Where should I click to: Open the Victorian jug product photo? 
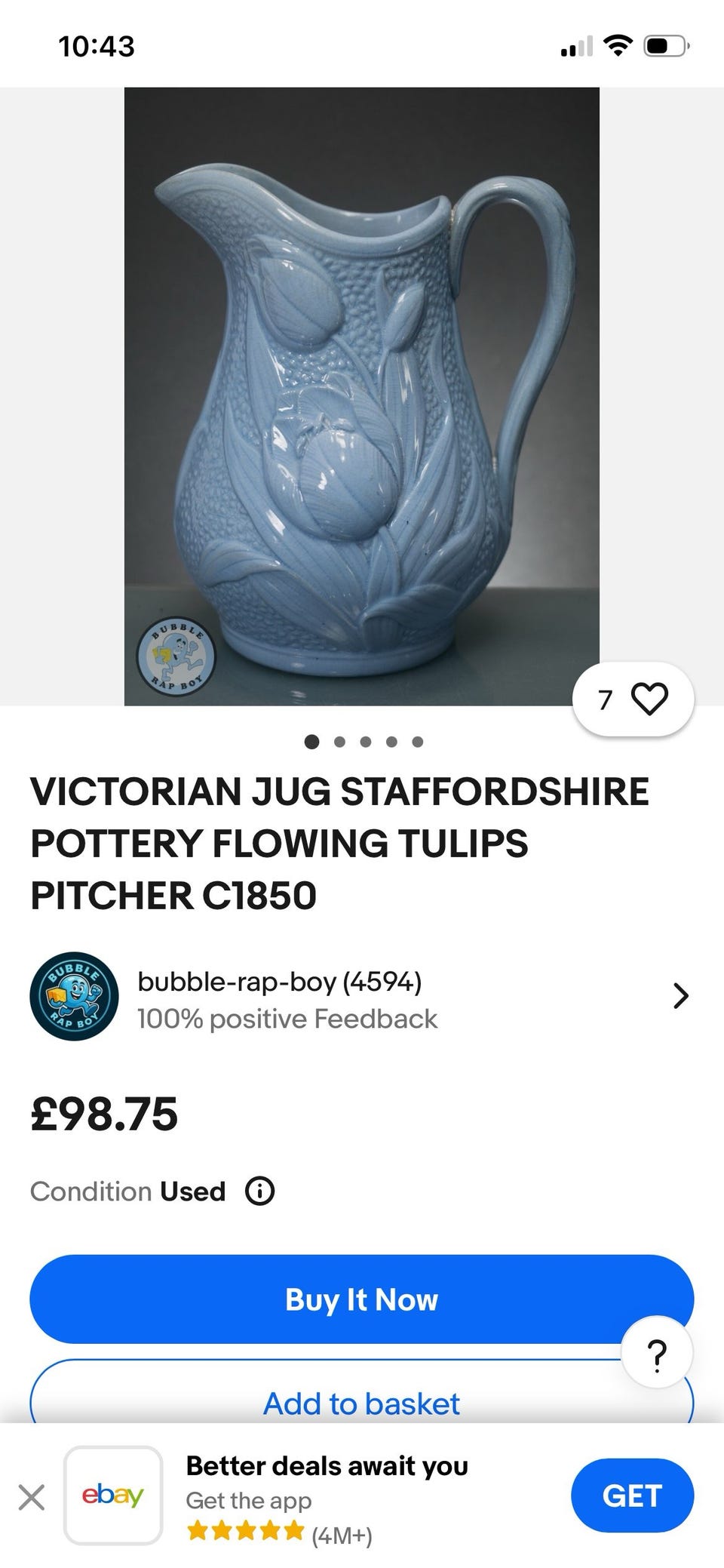[x=361, y=396]
